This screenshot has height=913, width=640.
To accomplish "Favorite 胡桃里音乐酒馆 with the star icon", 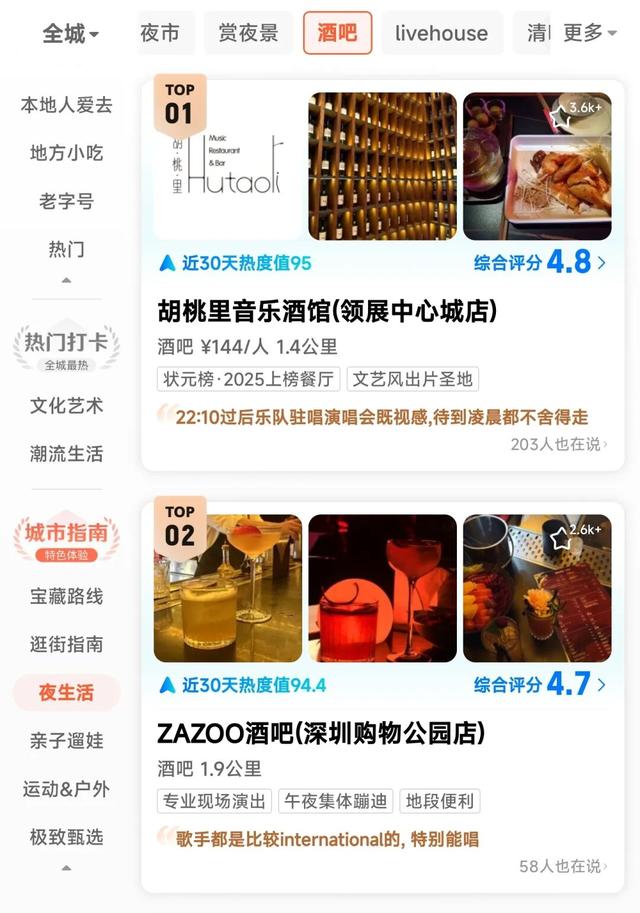I will [560, 117].
